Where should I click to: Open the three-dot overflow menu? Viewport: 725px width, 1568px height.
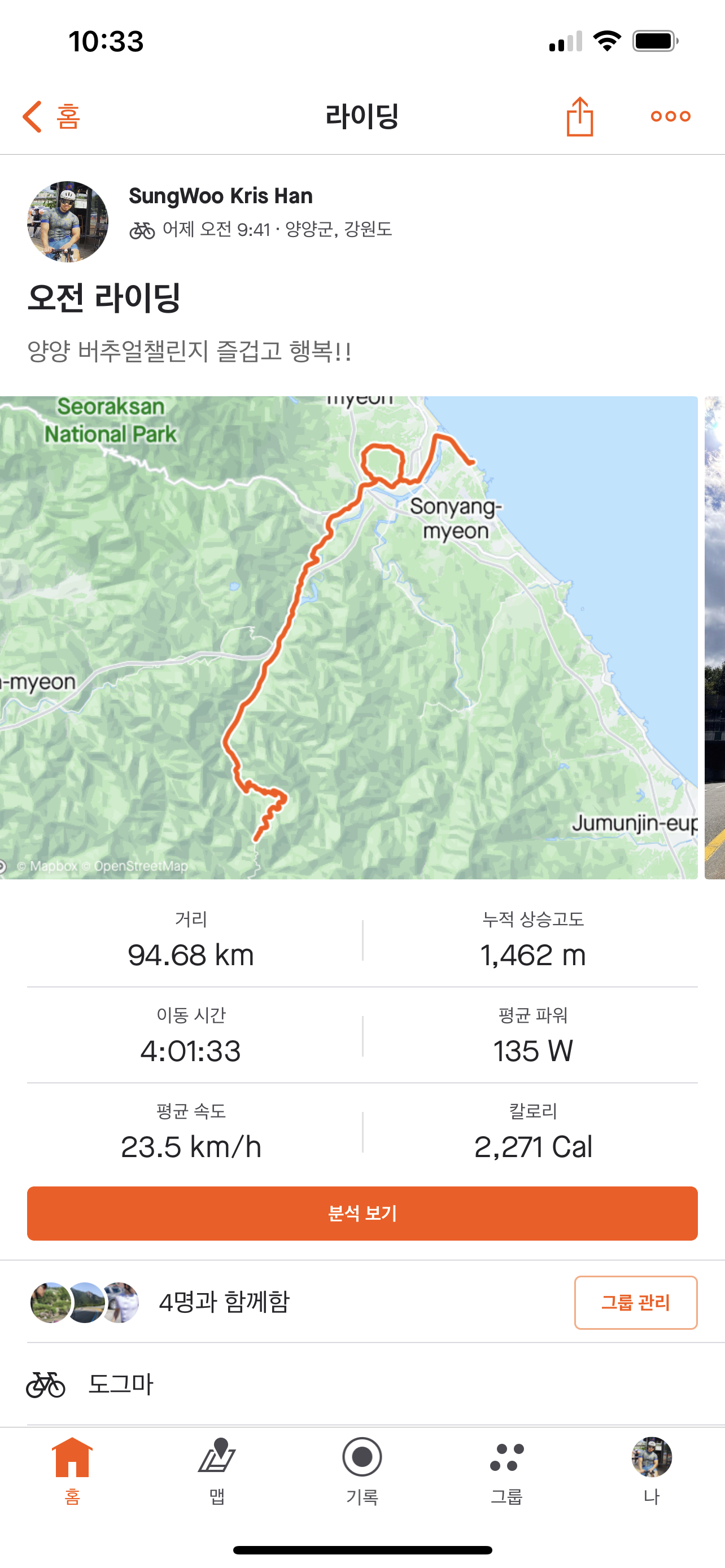[670, 116]
